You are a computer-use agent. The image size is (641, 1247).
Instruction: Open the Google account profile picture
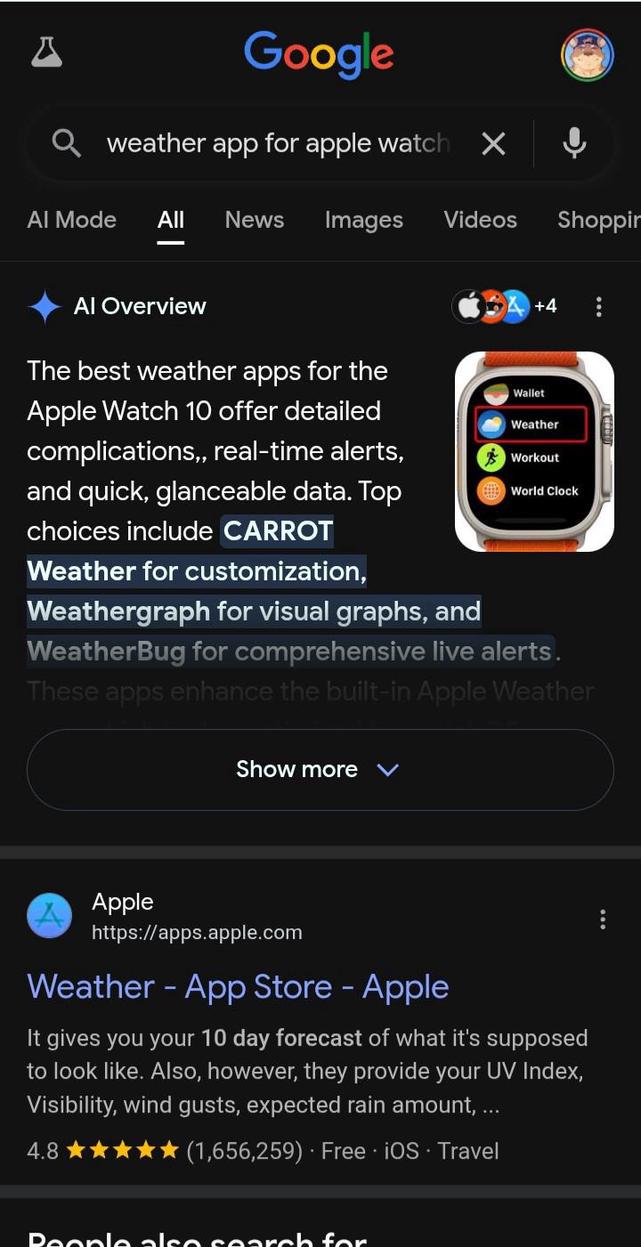[x=587, y=54]
